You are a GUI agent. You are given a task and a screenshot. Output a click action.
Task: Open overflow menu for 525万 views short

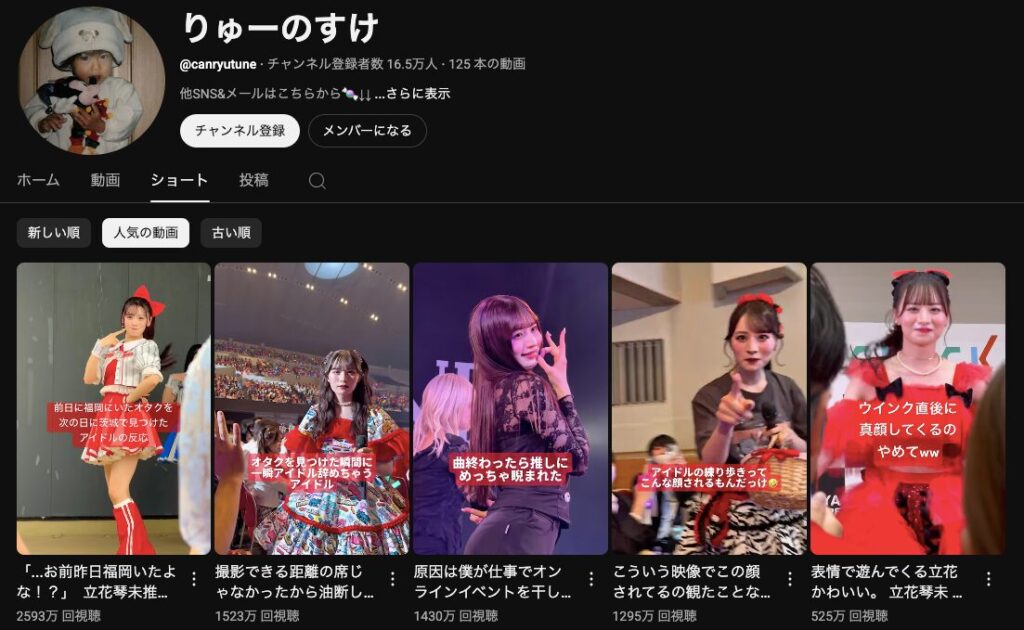point(989,579)
